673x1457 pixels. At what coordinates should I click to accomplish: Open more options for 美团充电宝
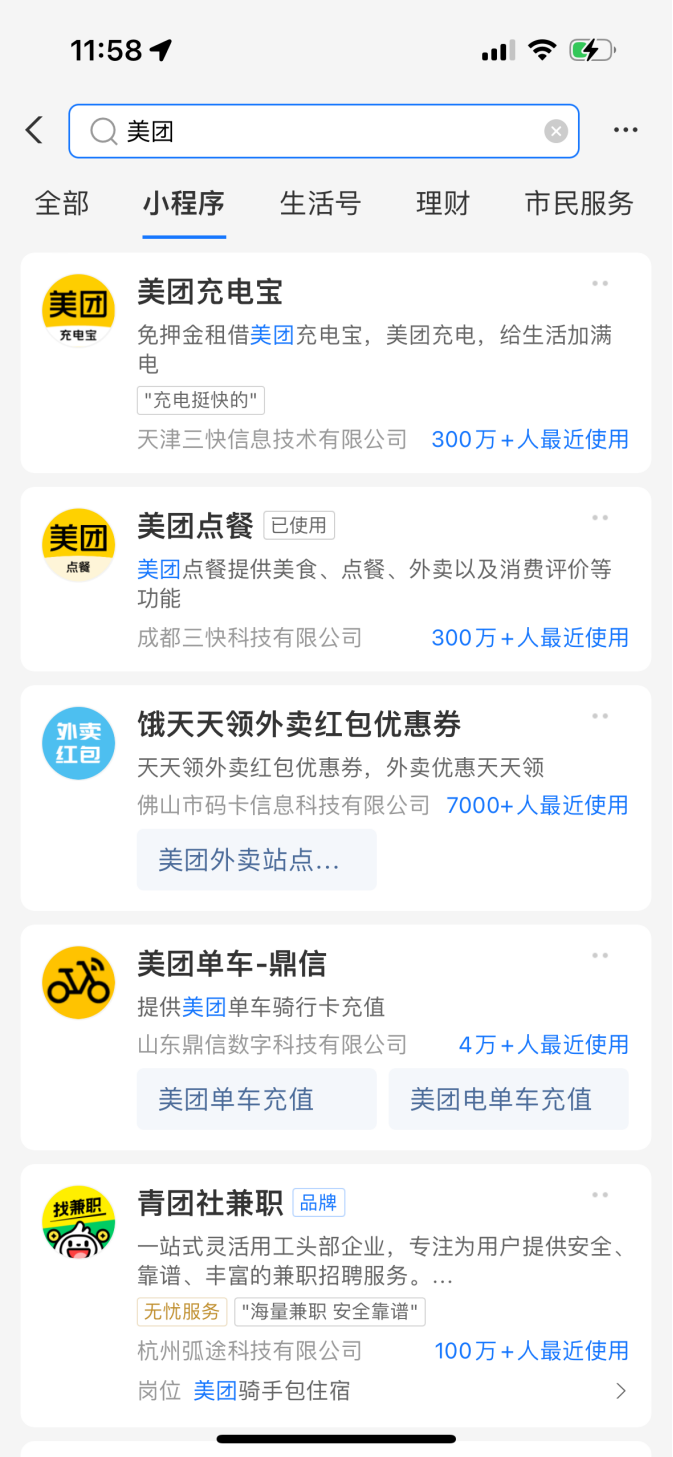pos(600,284)
